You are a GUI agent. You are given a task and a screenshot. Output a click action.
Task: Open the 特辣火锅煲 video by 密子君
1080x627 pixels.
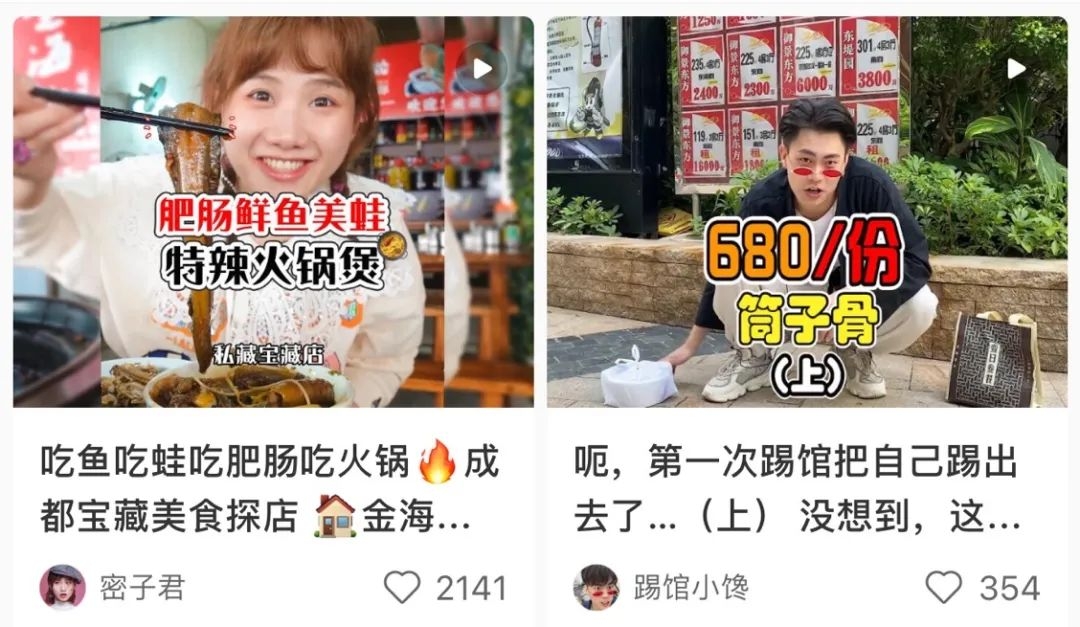click(273, 212)
